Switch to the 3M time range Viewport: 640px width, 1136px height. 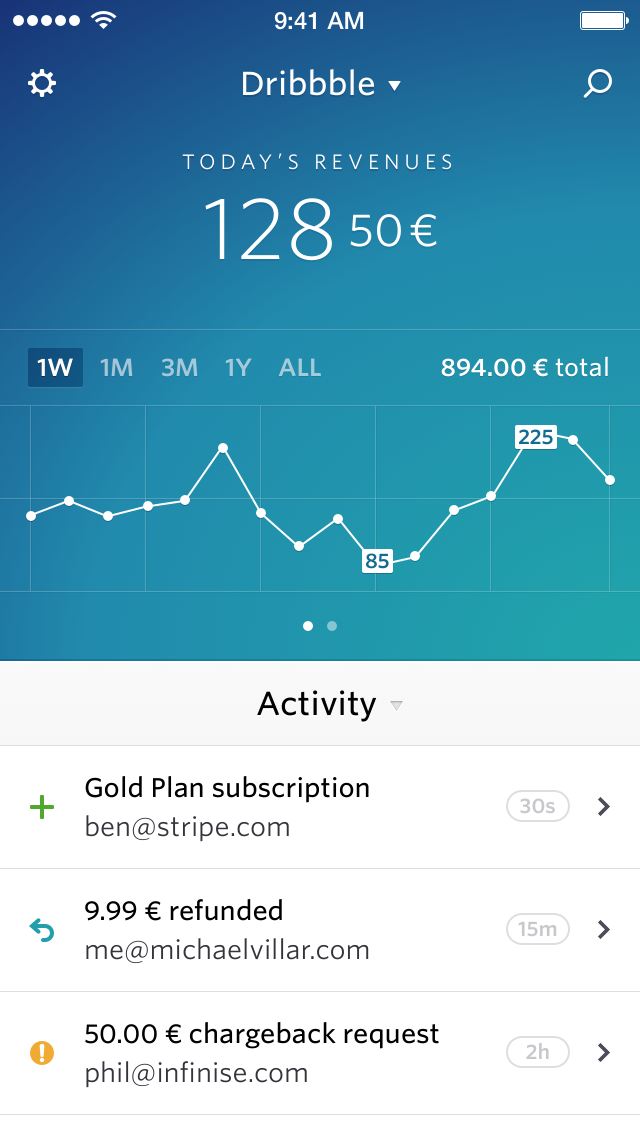tap(179, 367)
